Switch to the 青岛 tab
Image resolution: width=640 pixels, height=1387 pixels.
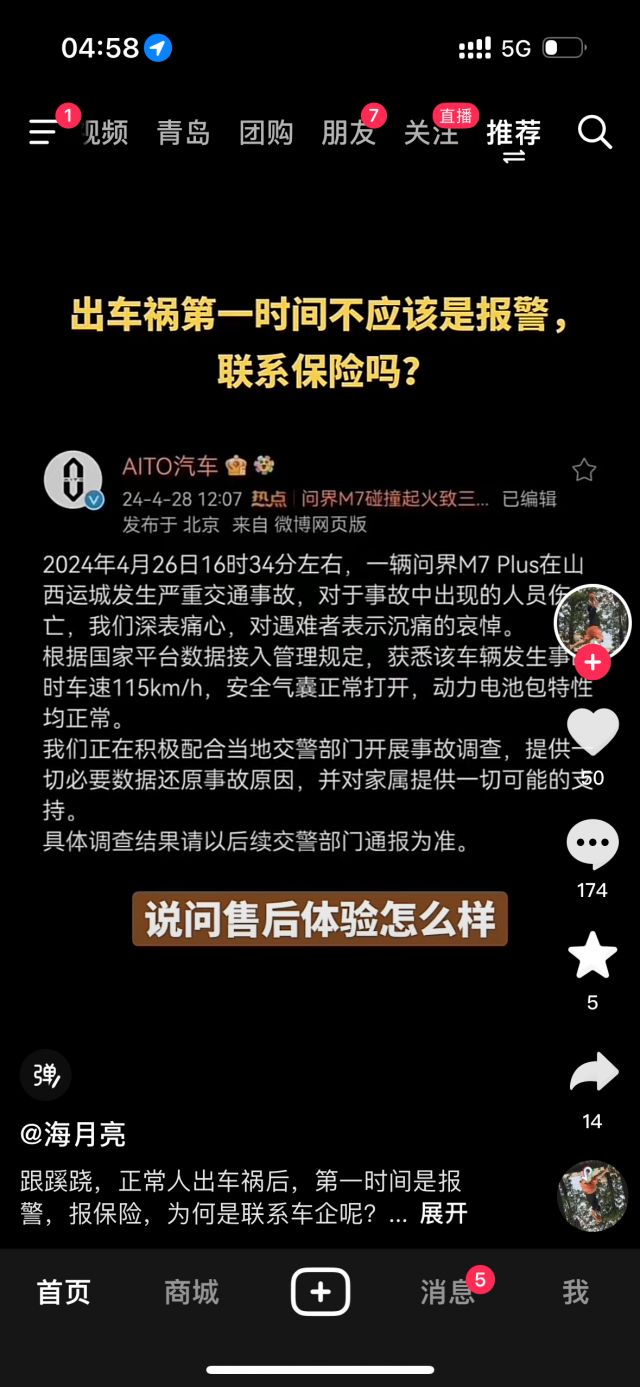[183, 132]
